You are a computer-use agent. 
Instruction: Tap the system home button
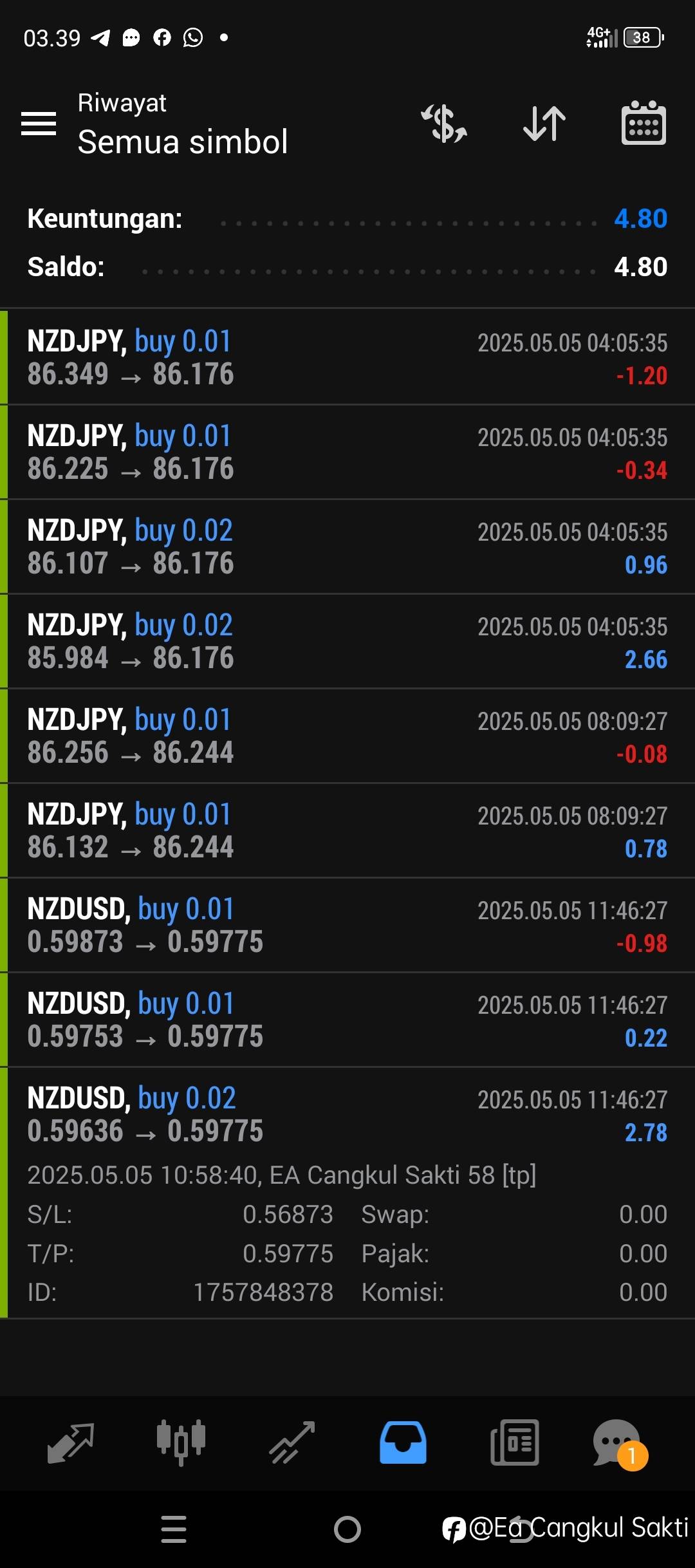347,1529
